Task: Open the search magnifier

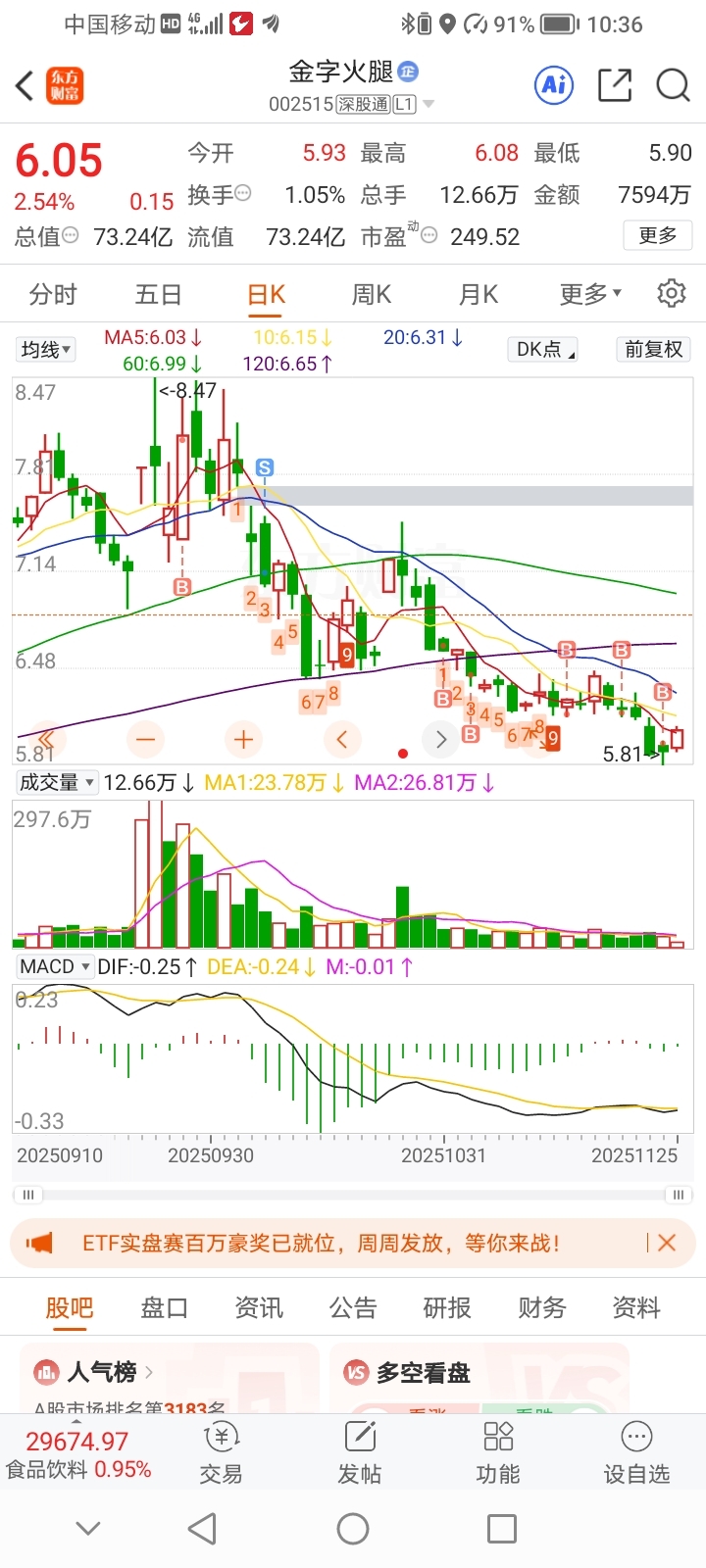Action: point(673,85)
